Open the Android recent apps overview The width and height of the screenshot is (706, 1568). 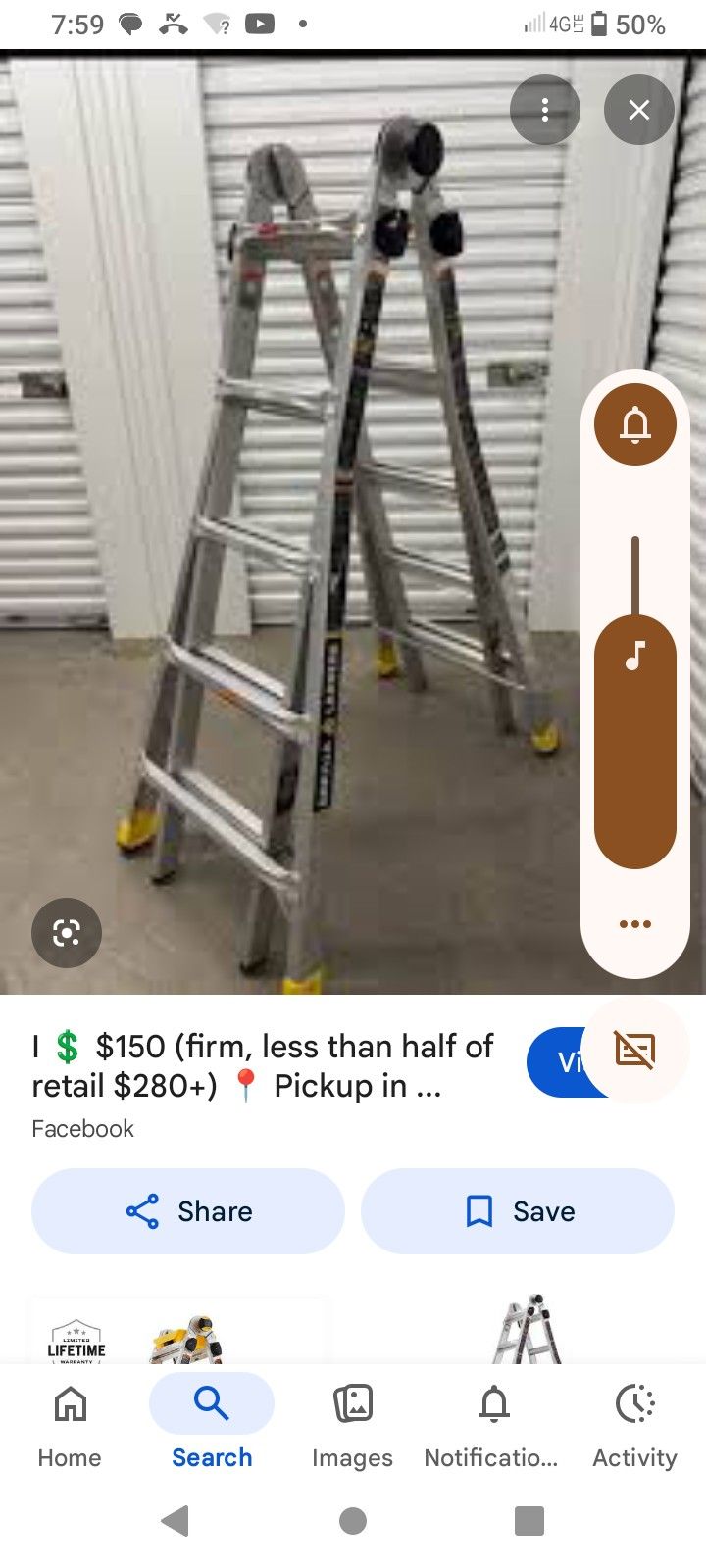point(529,1521)
